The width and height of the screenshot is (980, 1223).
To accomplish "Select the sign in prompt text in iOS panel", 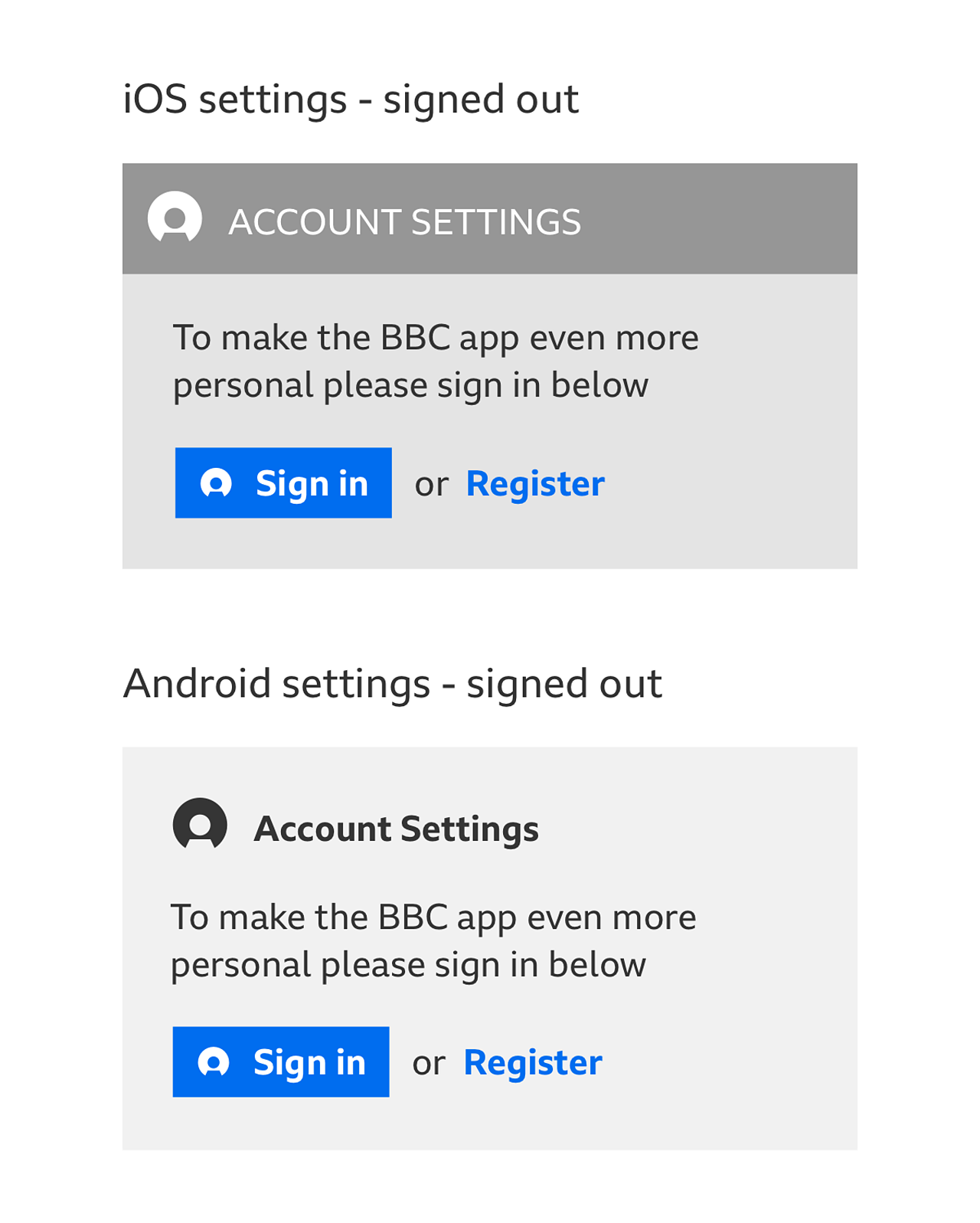I will [435, 360].
